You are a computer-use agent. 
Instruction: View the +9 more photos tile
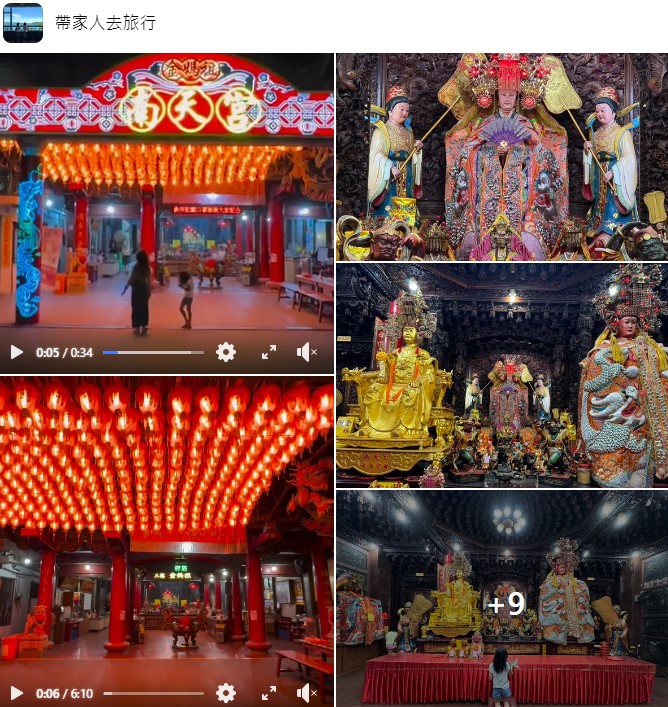coord(501,598)
